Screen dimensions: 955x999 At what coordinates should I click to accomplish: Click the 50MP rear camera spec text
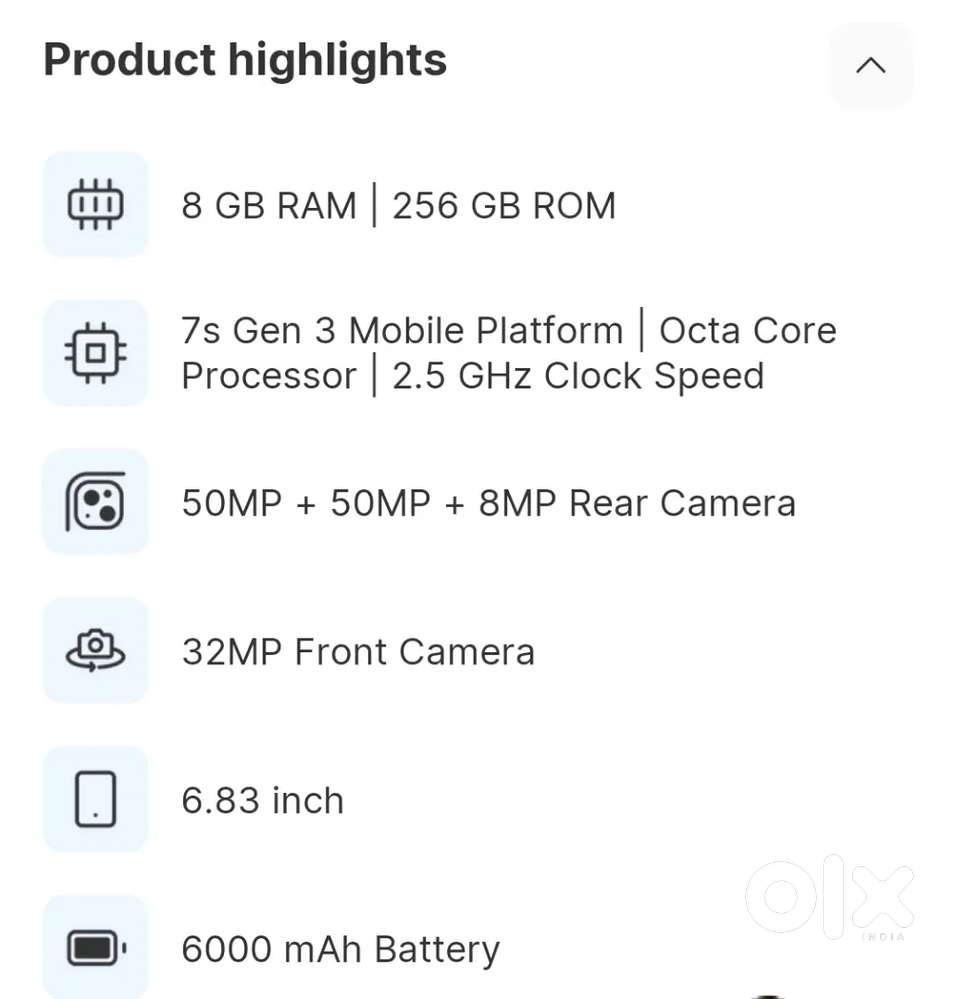(x=488, y=502)
